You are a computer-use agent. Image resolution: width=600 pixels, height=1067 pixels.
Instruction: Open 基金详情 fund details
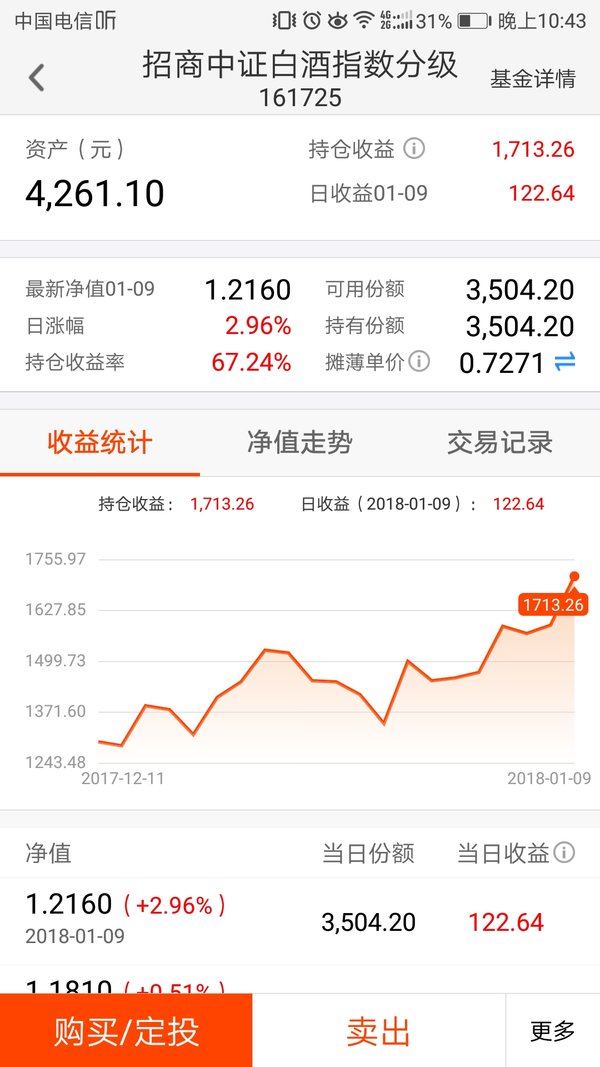click(x=533, y=78)
